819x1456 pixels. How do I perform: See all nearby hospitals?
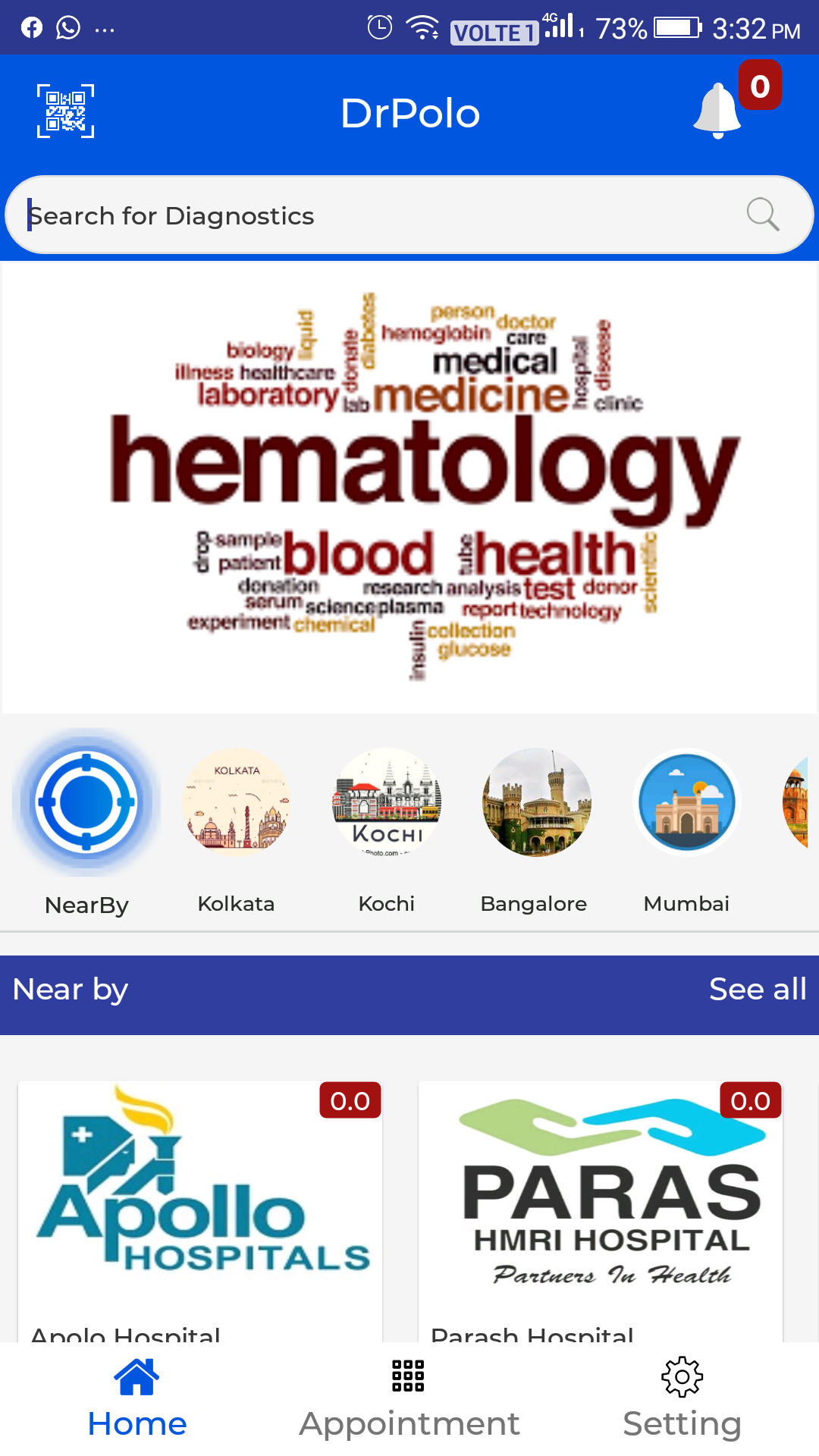click(757, 990)
